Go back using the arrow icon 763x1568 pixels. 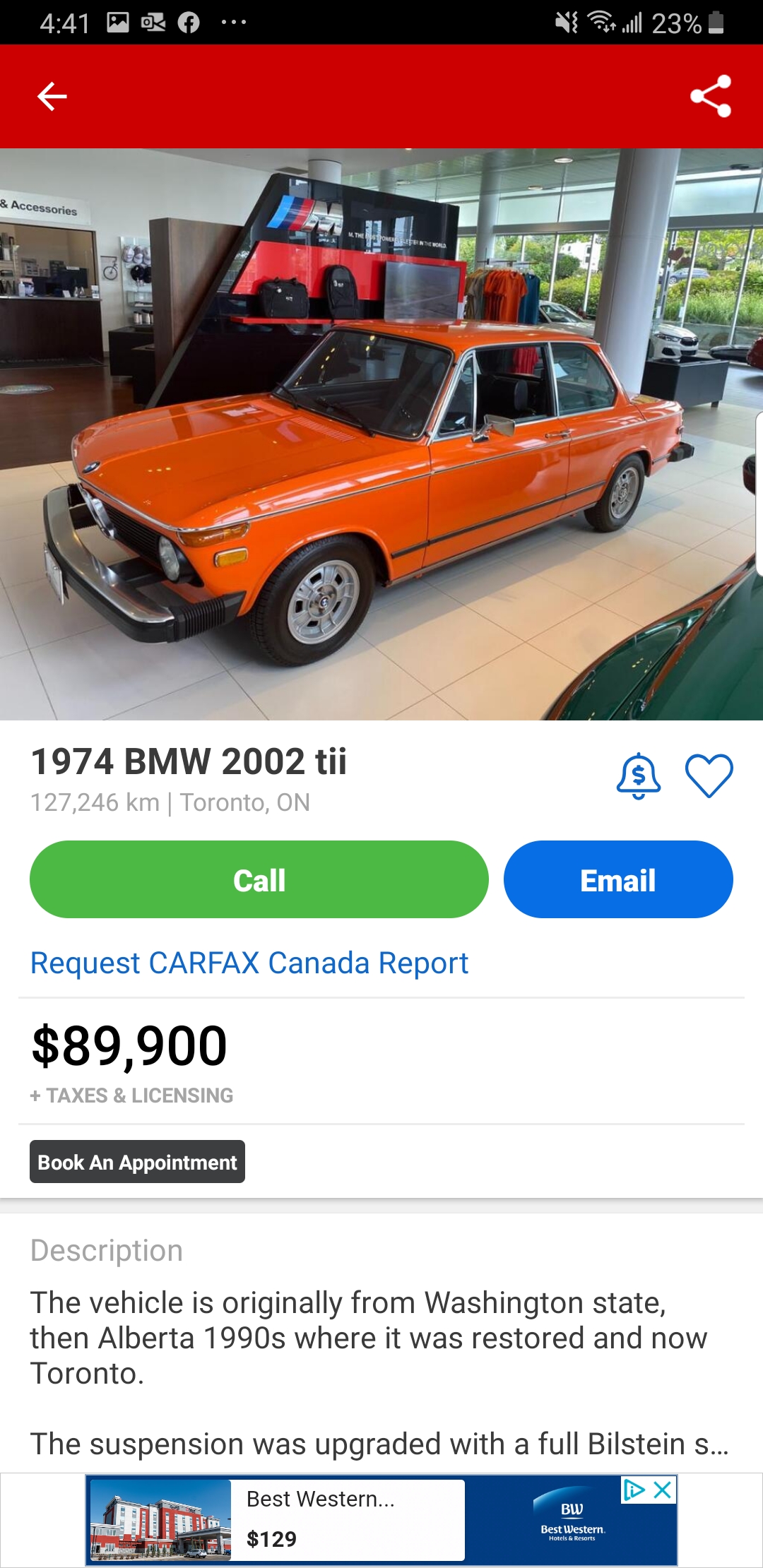click(52, 96)
